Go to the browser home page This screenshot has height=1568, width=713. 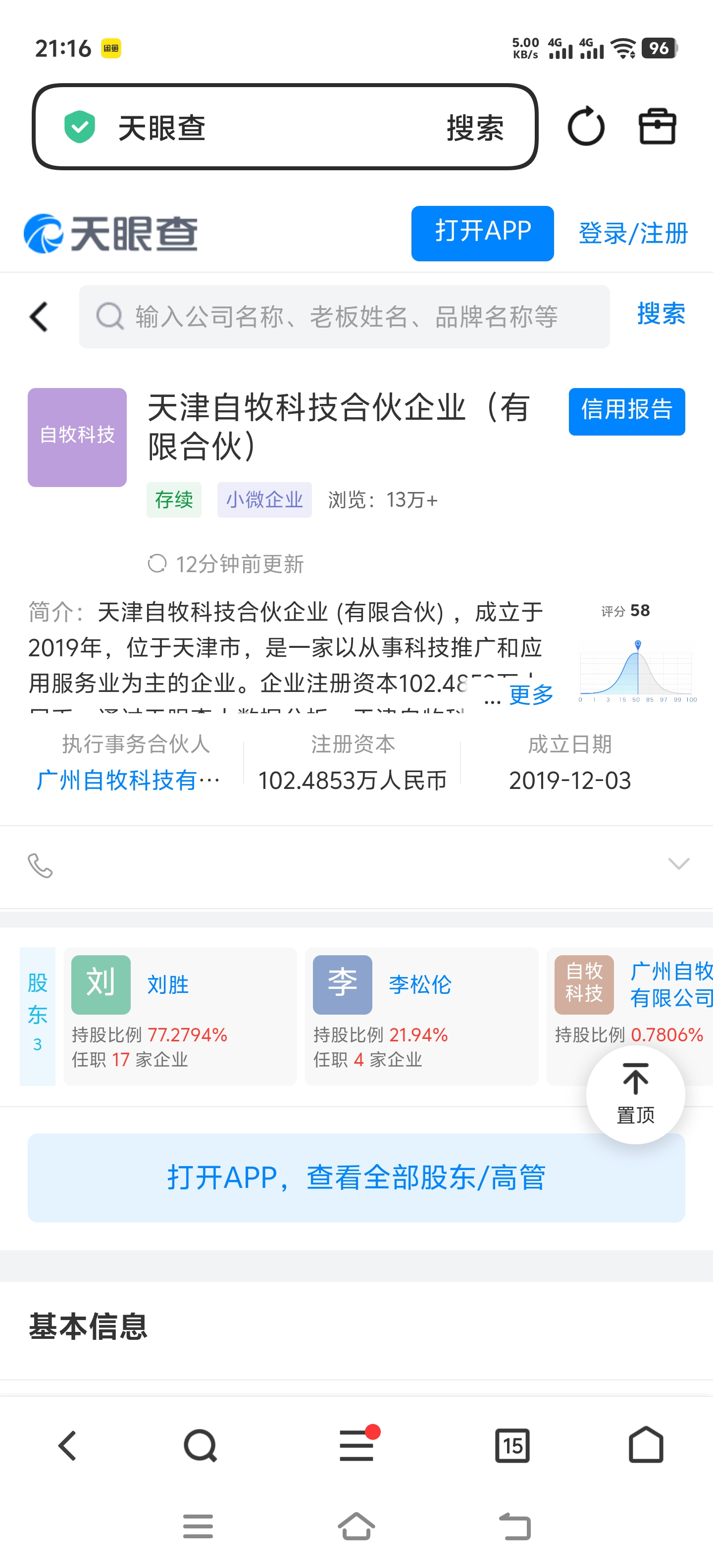pos(646,1445)
